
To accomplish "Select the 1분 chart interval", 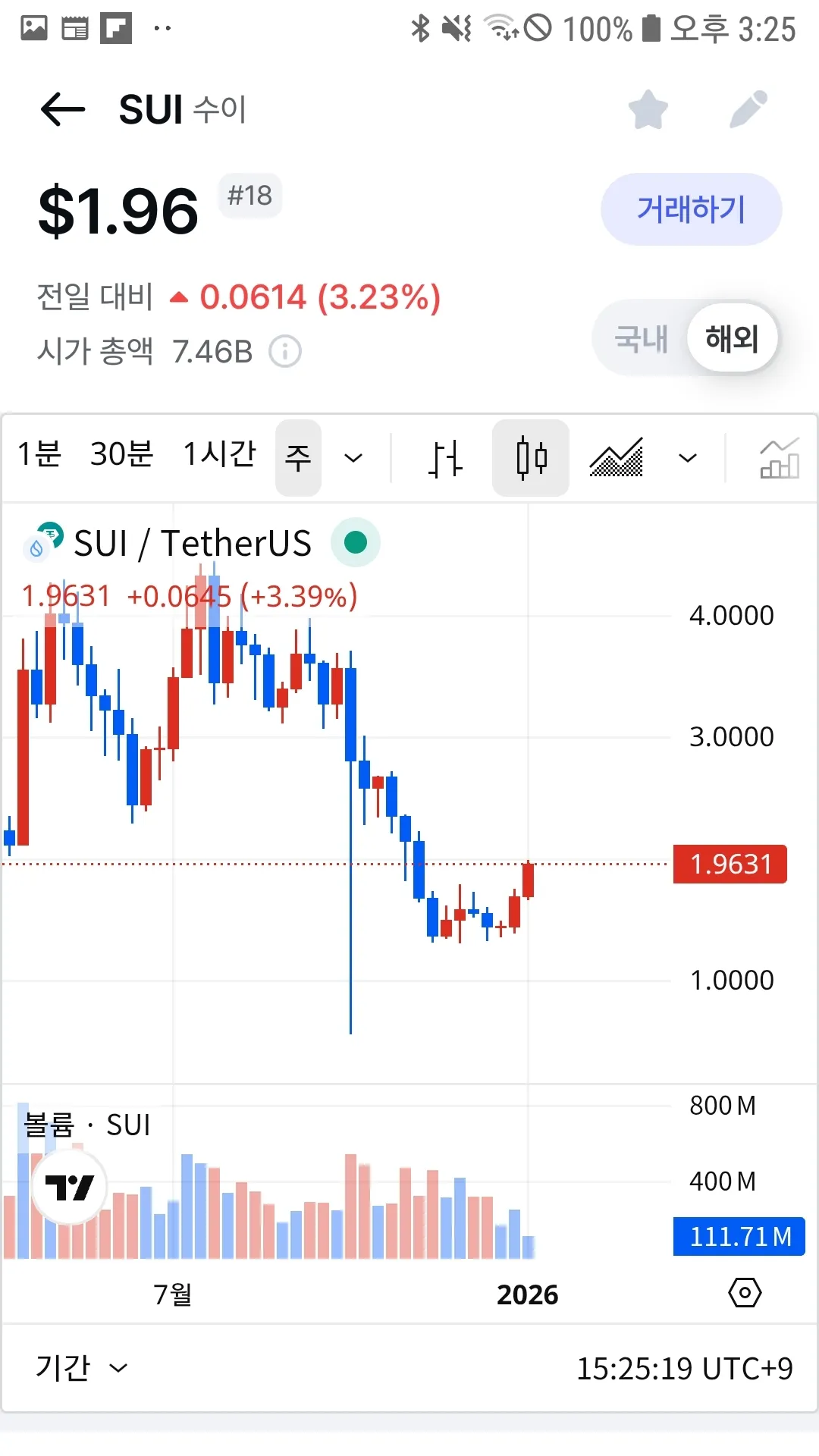I will [x=39, y=455].
